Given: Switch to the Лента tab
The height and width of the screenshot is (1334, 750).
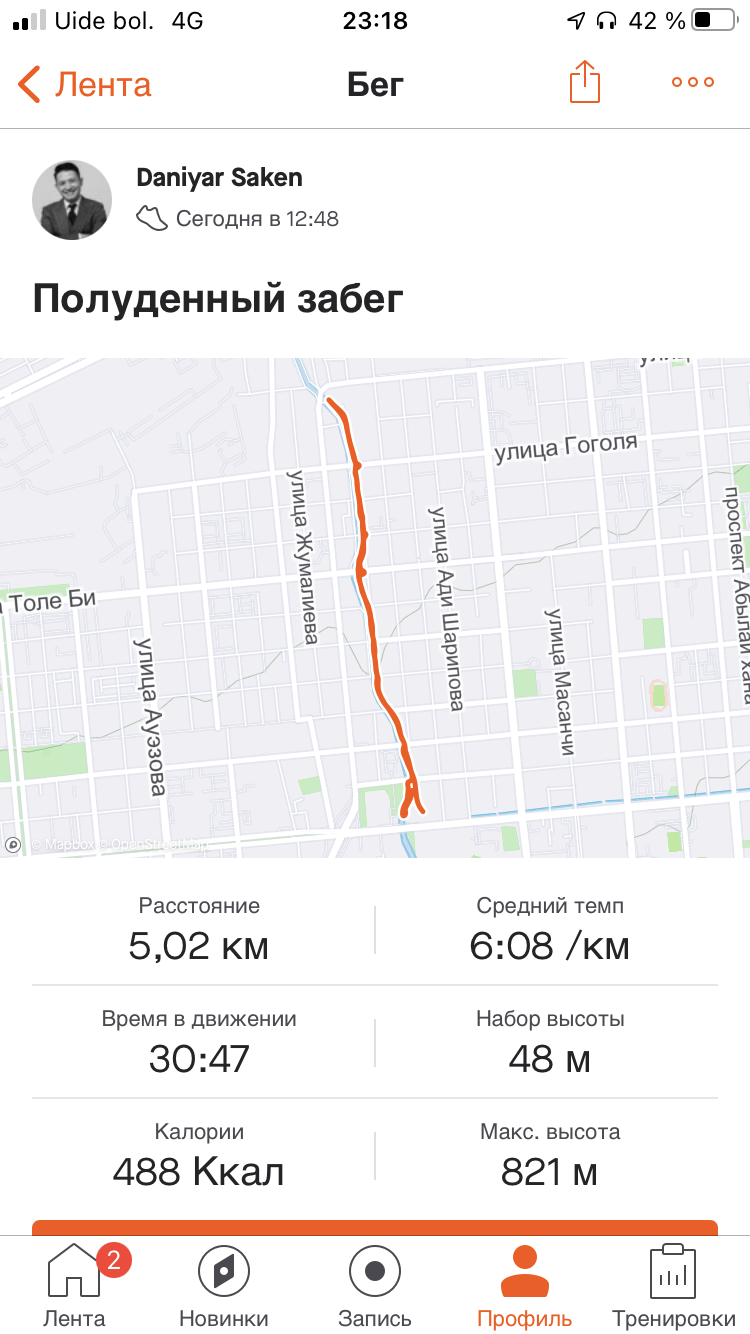Looking at the screenshot, I should [x=74, y=1285].
